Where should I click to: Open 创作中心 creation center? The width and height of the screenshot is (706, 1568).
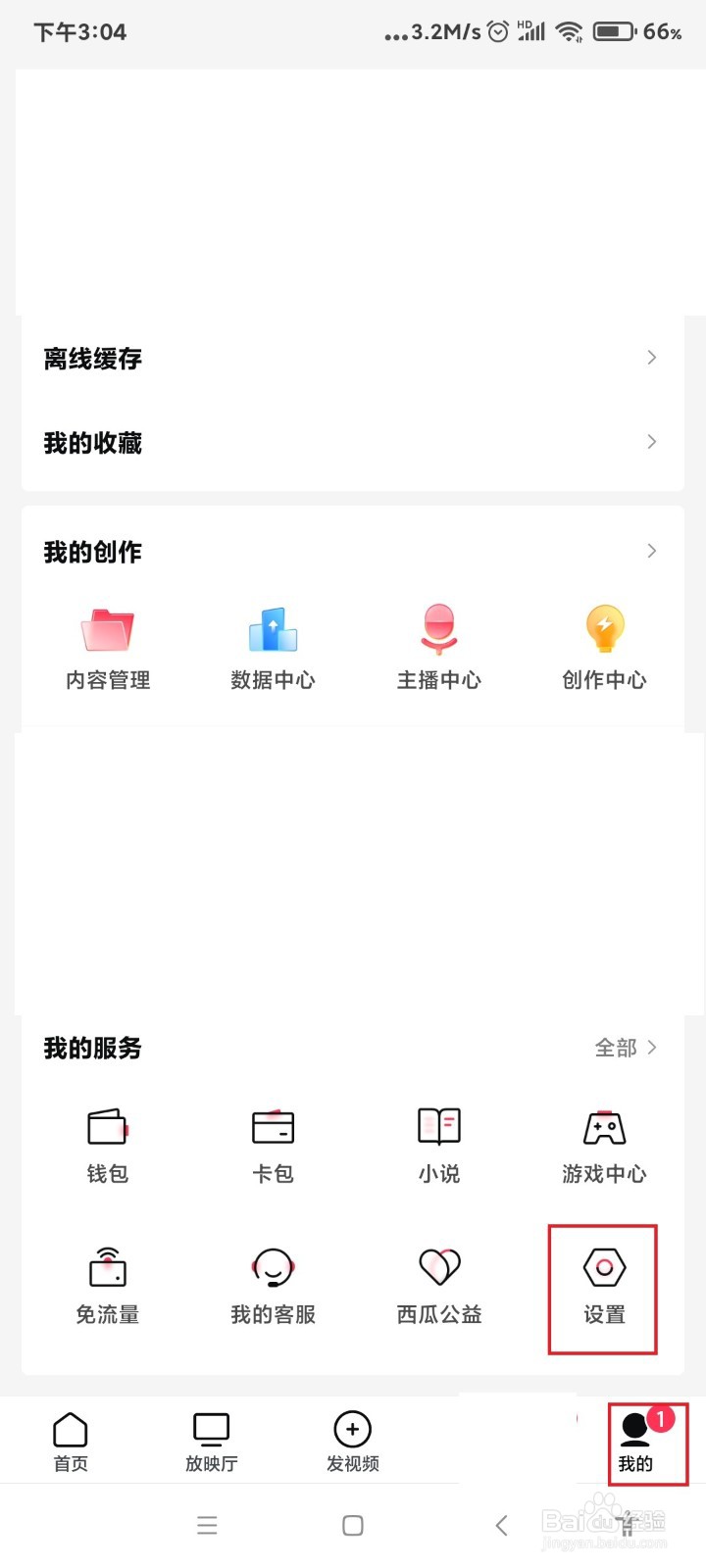coord(604,649)
